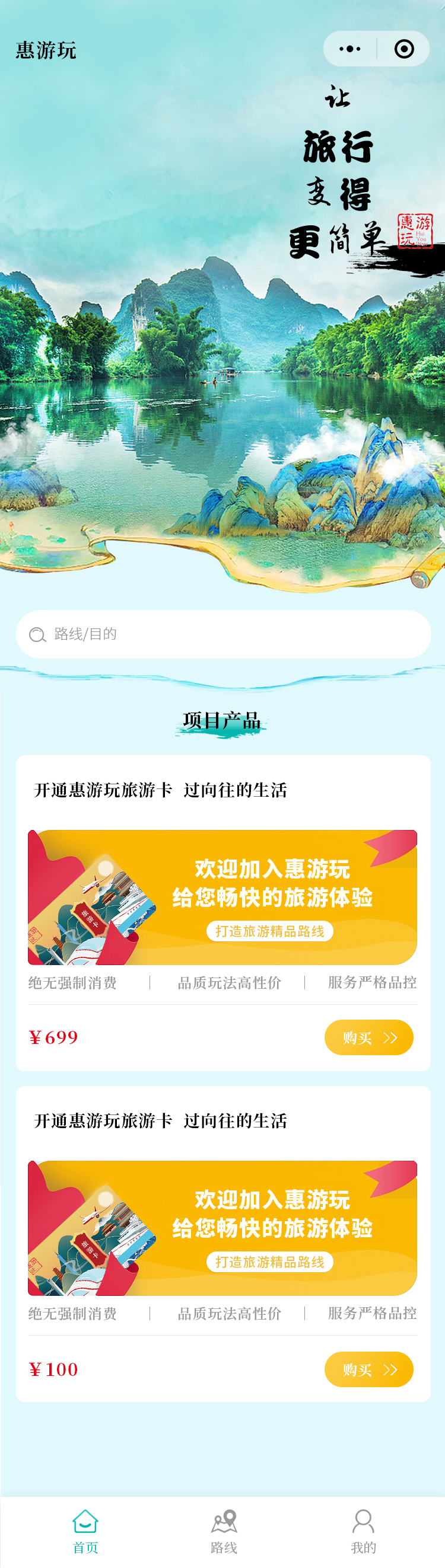Buy the ¥100 travel card
The width and height of the screenshot is (445, 1568).
click(x=368, y=1369)
